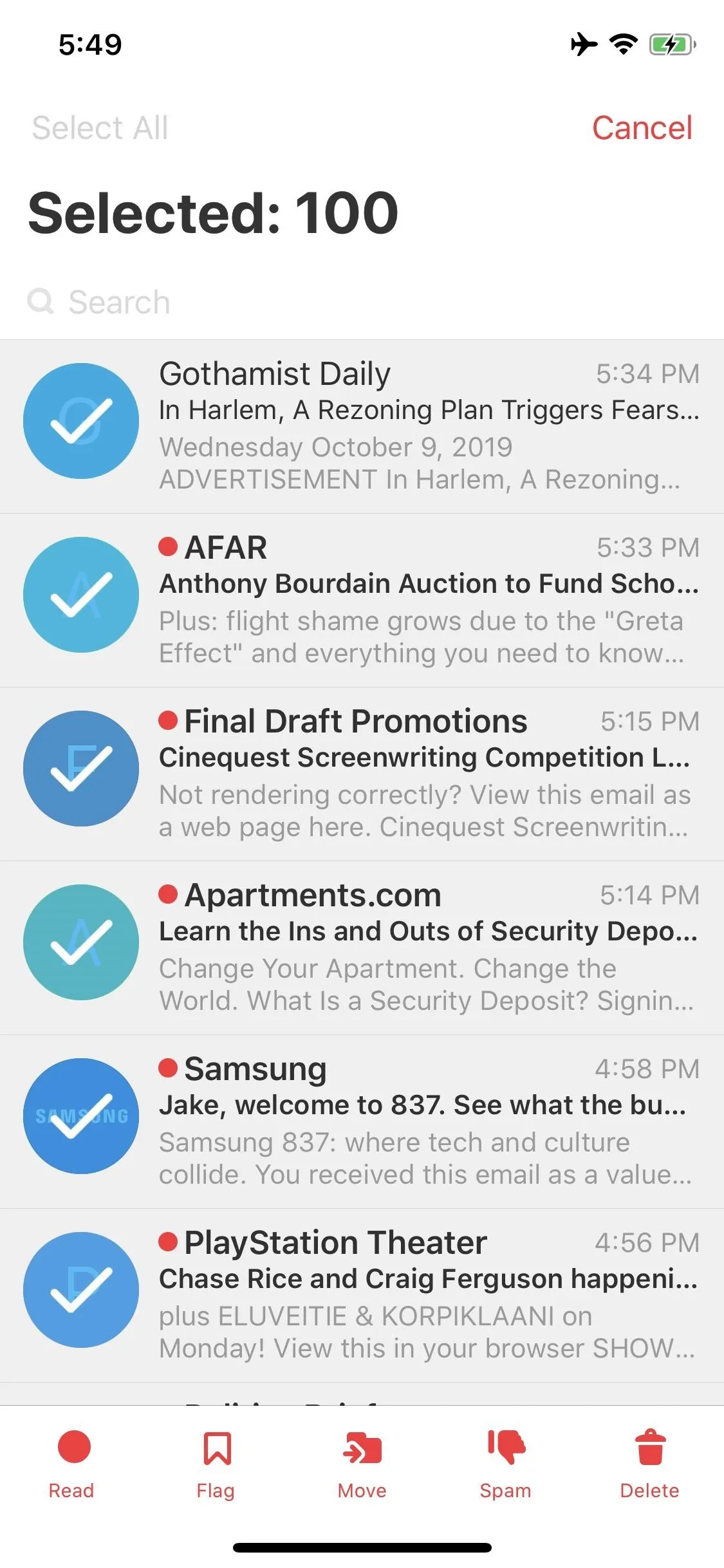
Task: Tap Select All at the top
Action: 100,127
